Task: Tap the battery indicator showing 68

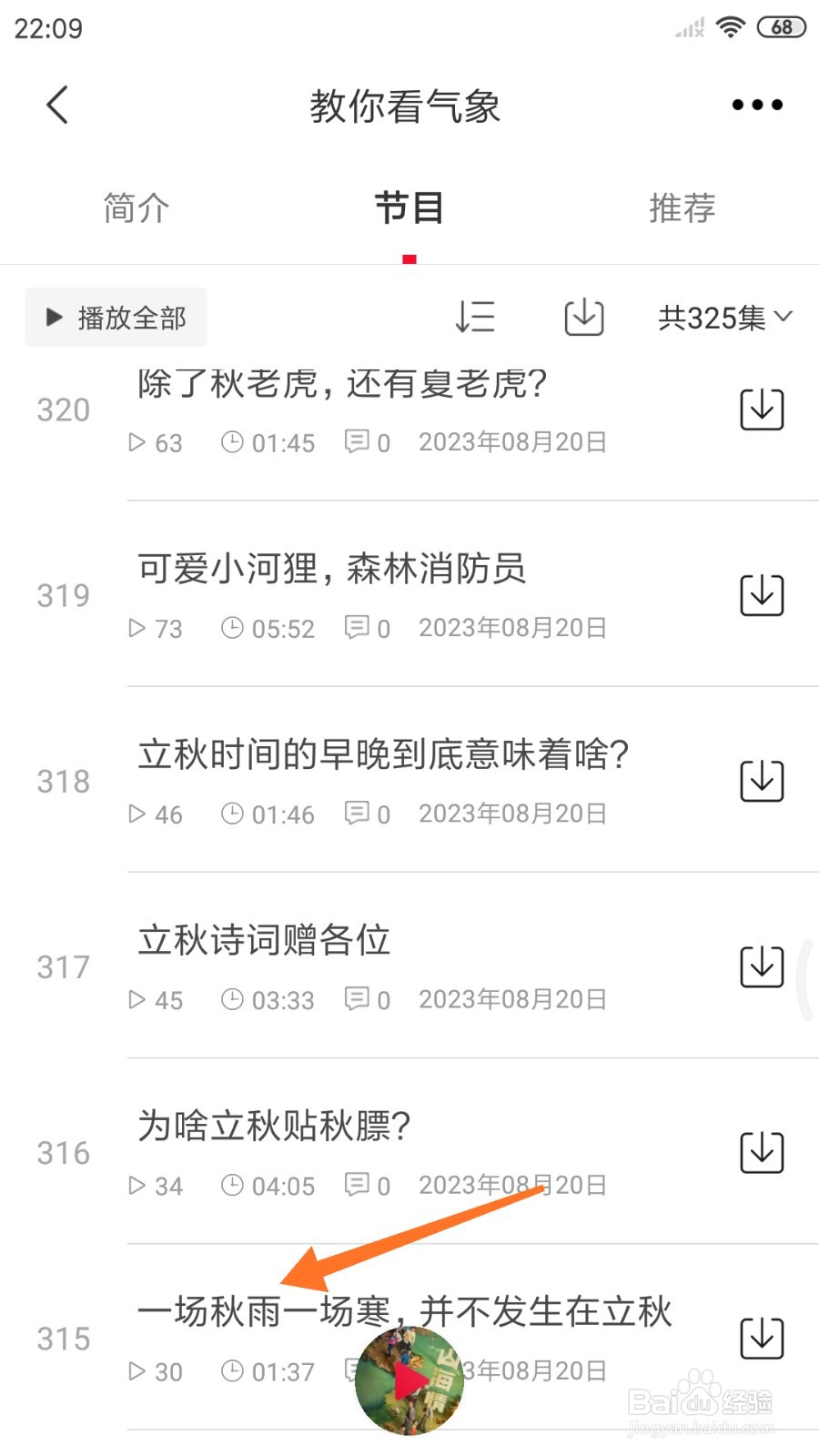Action: point(780,27)
